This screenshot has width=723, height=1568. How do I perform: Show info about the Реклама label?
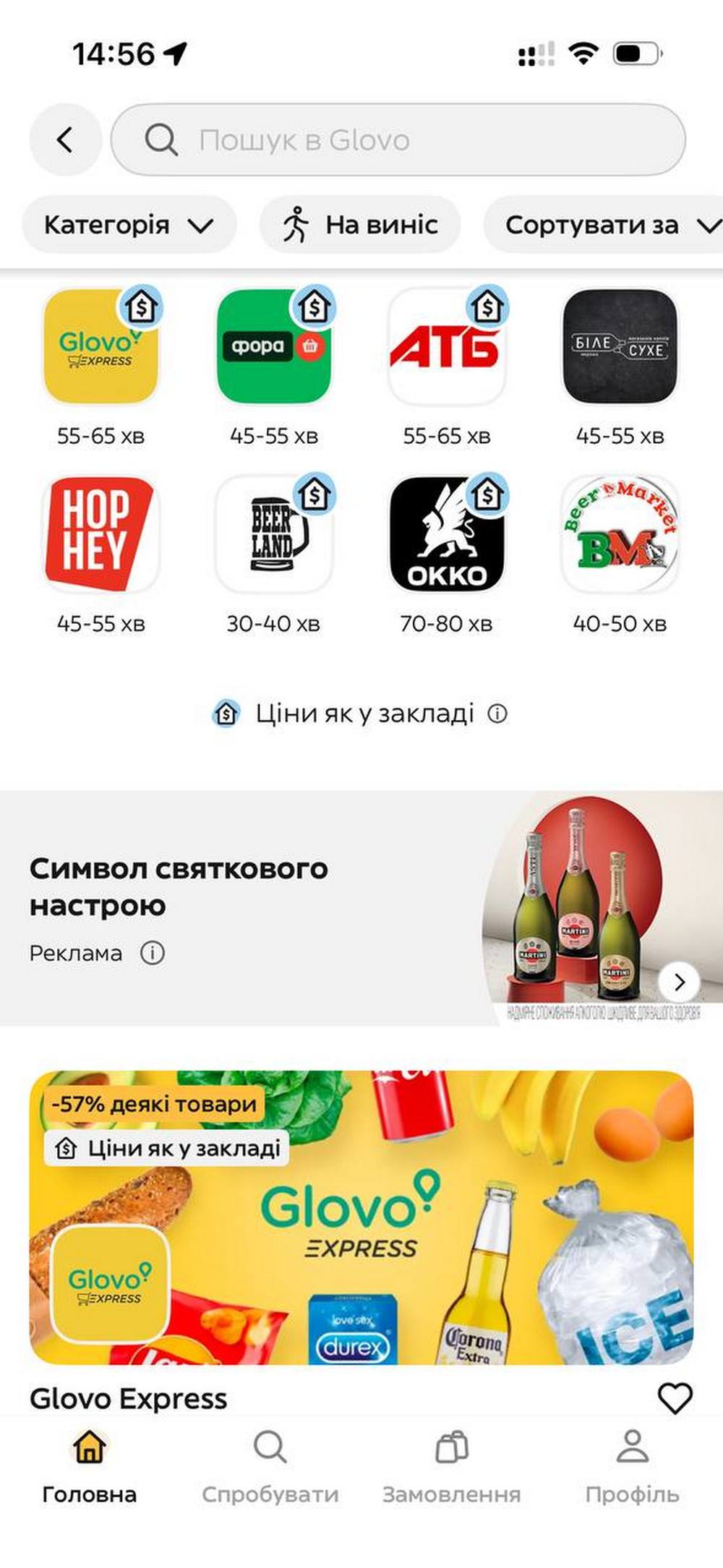click(153, 953)
